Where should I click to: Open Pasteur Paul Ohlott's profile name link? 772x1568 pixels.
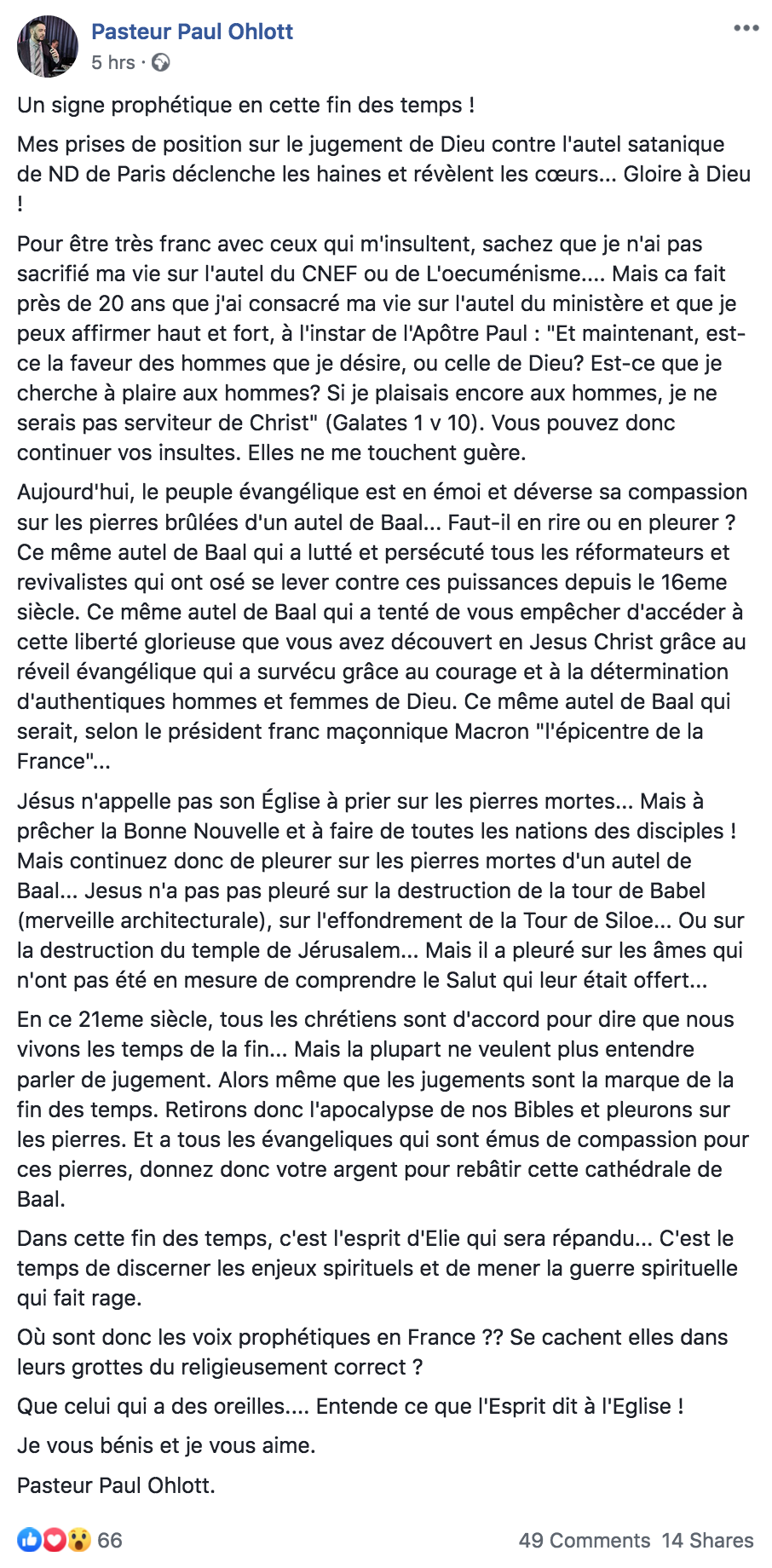[192, 32]
